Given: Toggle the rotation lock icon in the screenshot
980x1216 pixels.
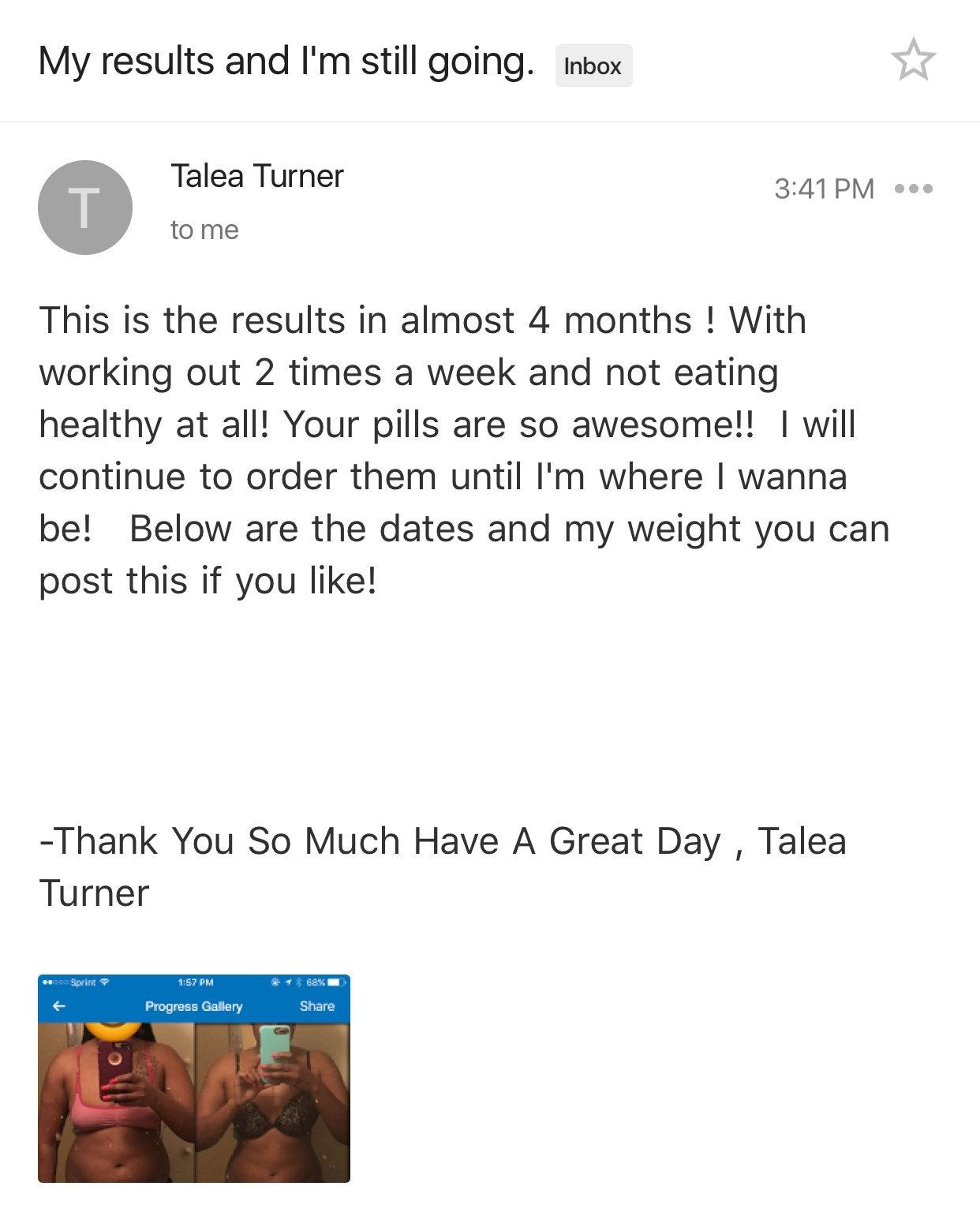Looking at the screenshot, I should tap(275, 983).
